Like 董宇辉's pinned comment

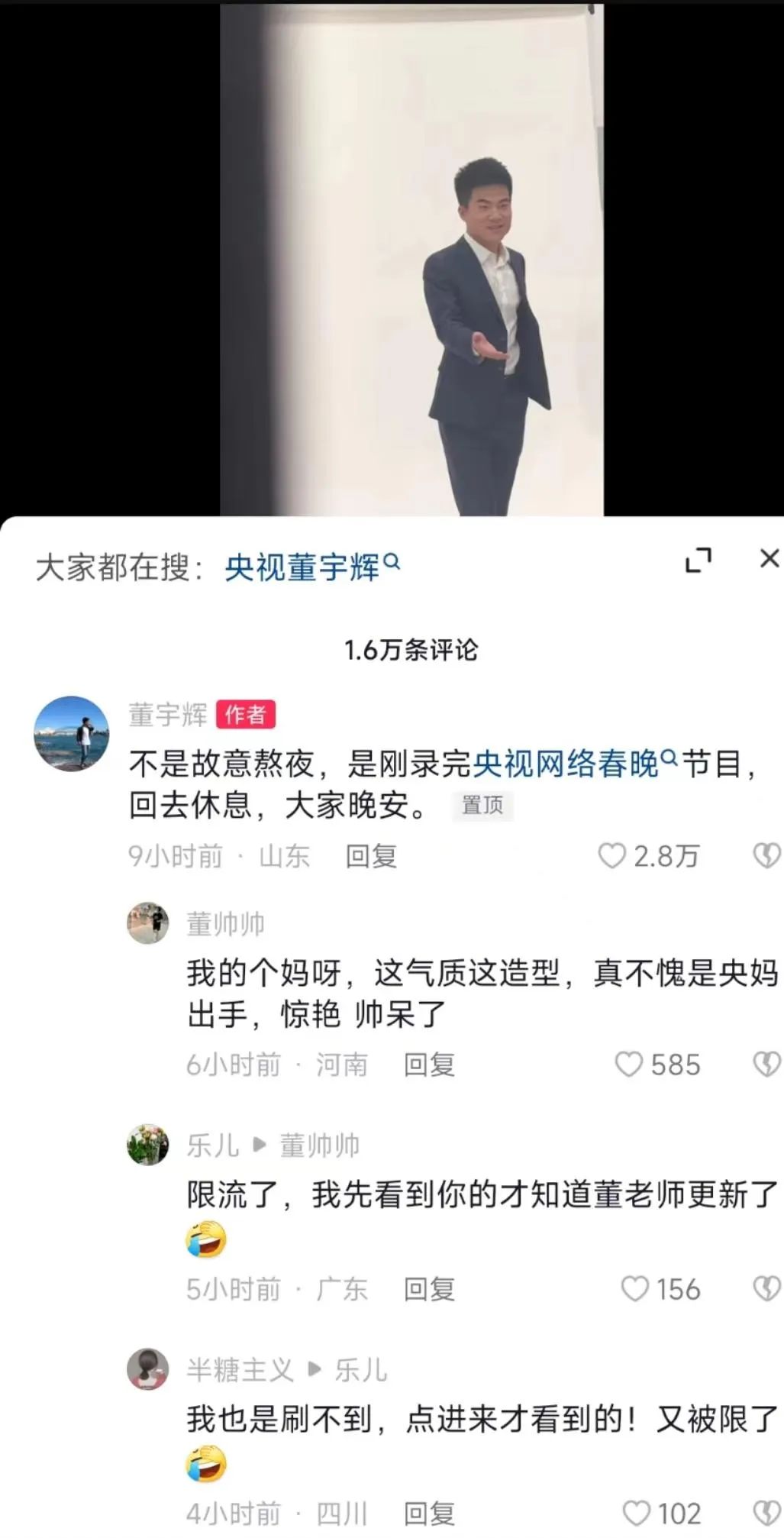tap(611, 856)
